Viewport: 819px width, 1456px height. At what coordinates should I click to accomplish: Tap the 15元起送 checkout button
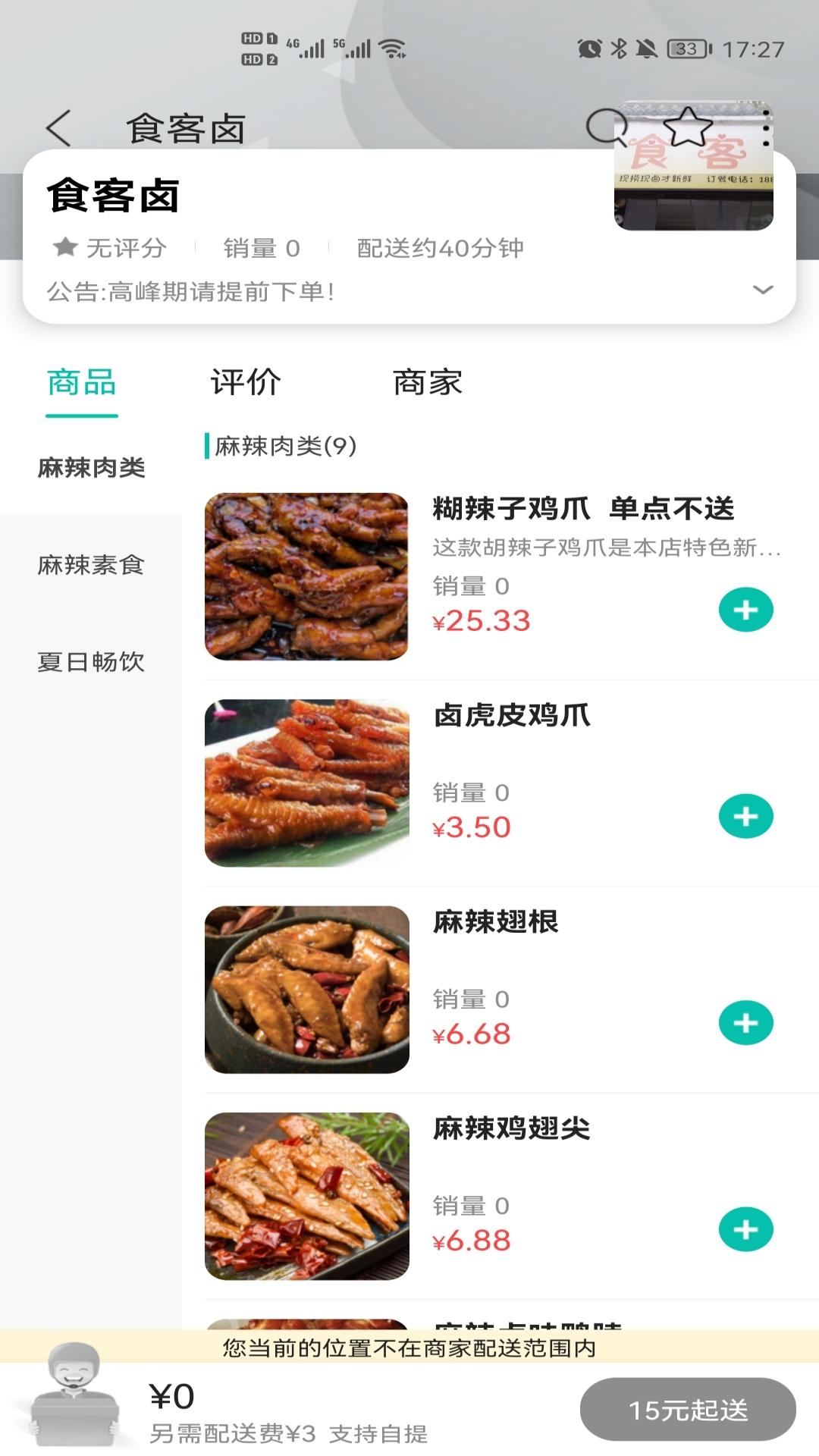[x=688, y=1410]
